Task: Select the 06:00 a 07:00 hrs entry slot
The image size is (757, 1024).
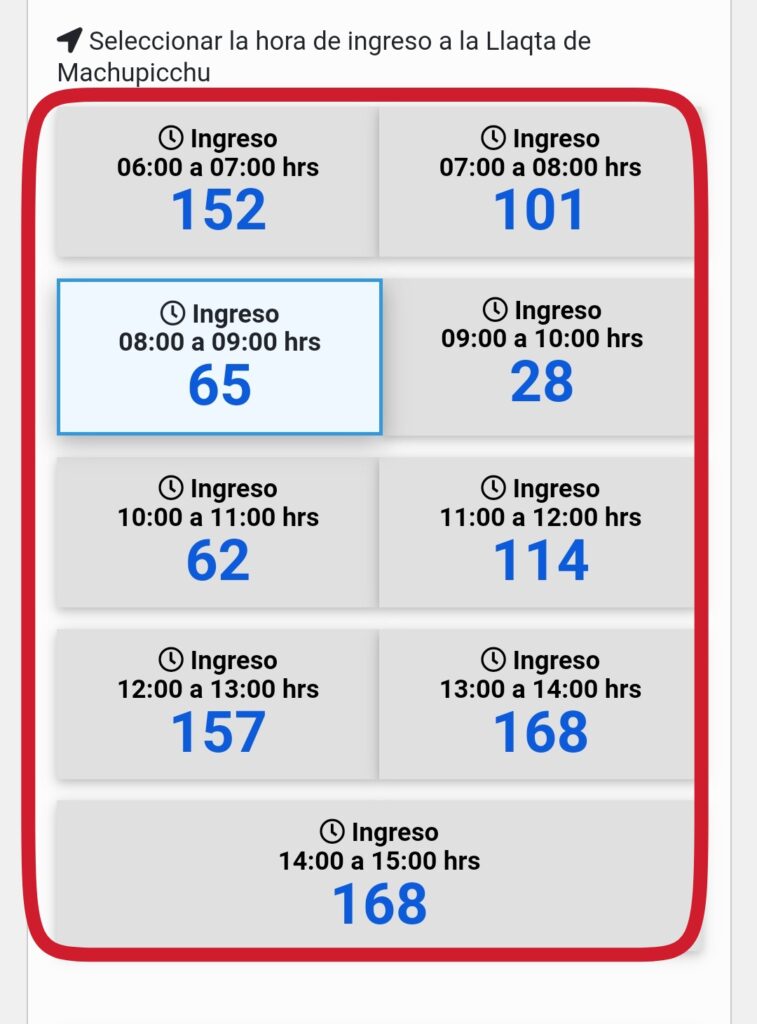Action: tap(217, 182)
